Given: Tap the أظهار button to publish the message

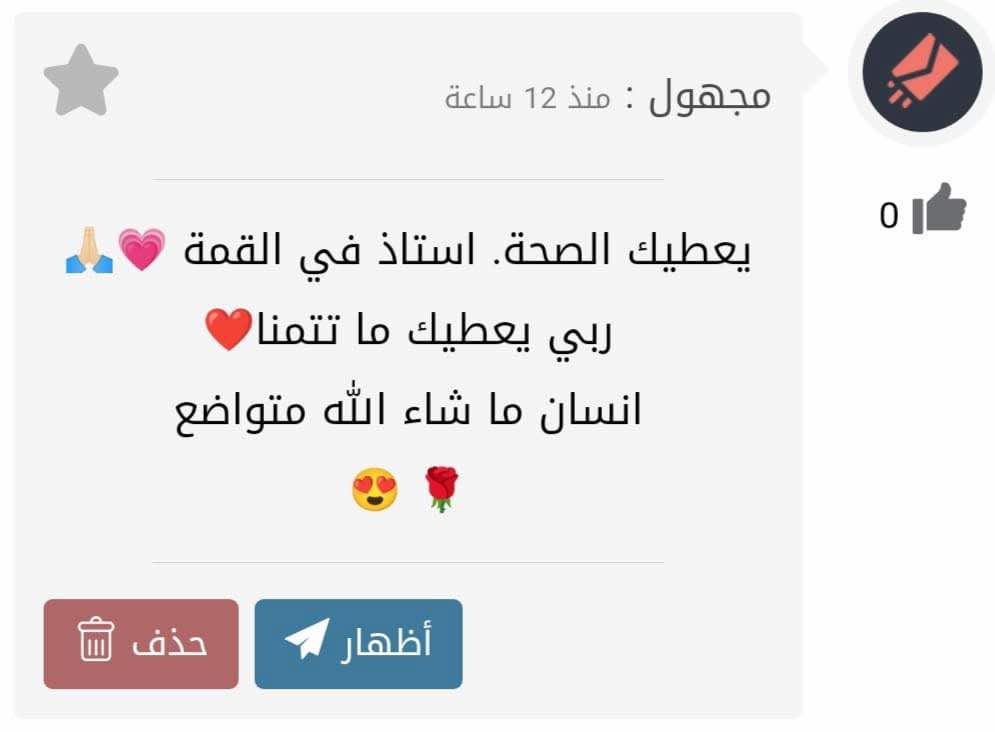Looking at the screenshot, I should click(358, 644).
